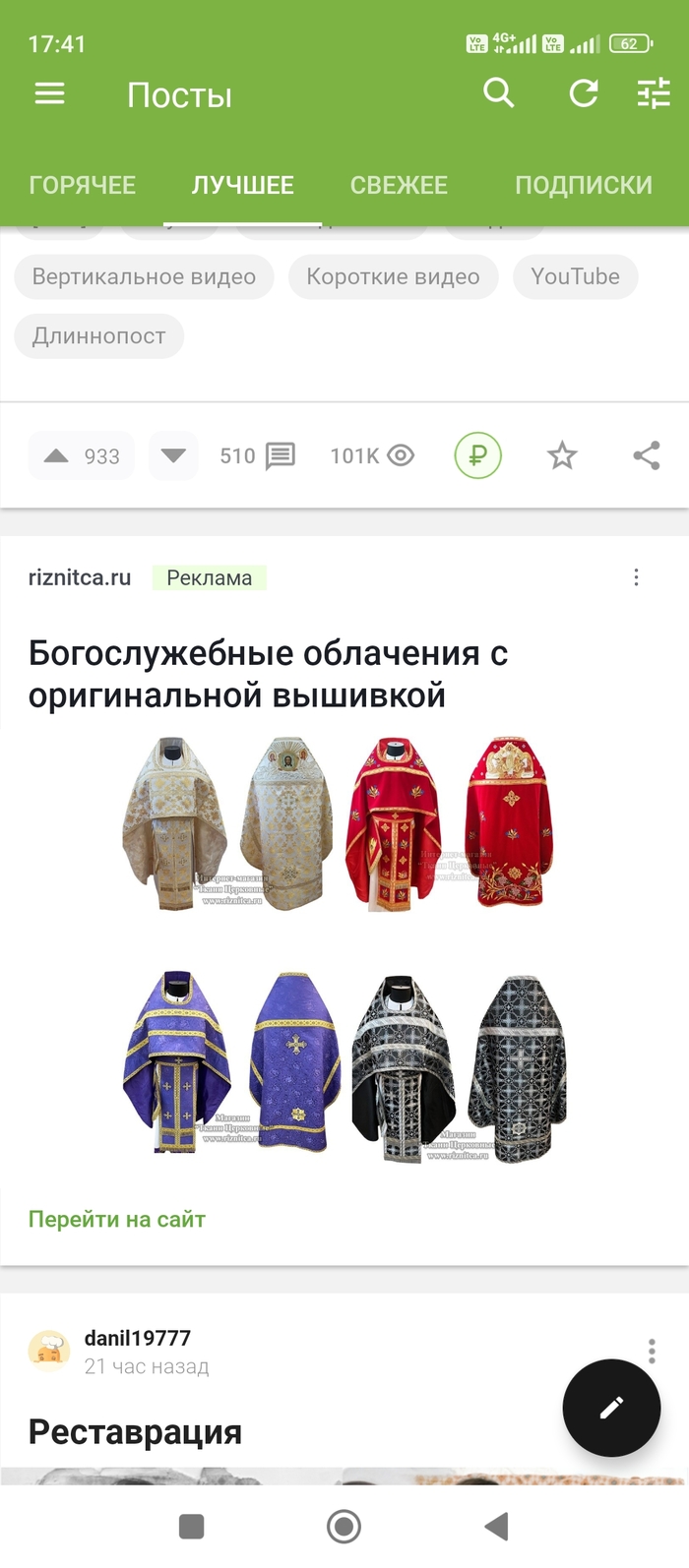Screen dimensions: 689x1568
Task: Select the Вертикальное видео tag chip
Action: 144,276
